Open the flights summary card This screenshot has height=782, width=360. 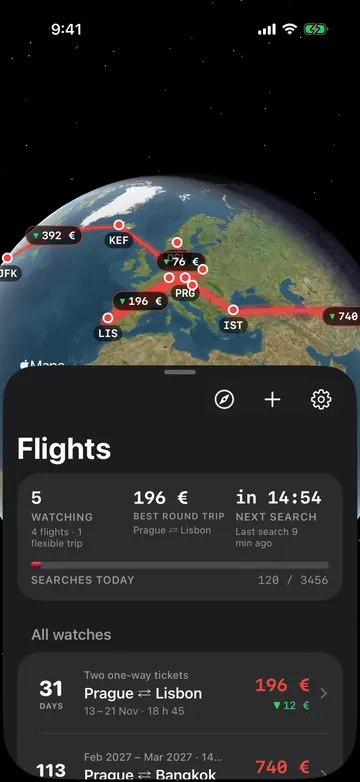tap(180, 537)
